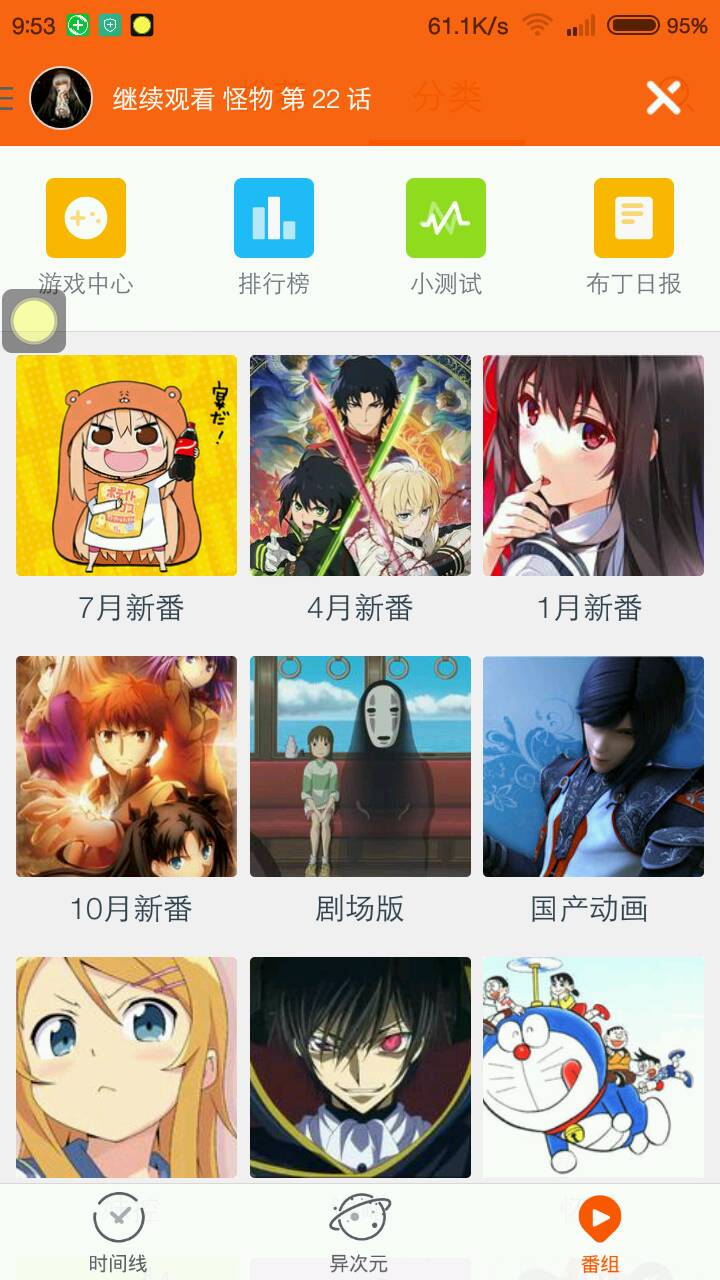
Task: Open the 10月新番 category
Action: [x=127, y=767]
